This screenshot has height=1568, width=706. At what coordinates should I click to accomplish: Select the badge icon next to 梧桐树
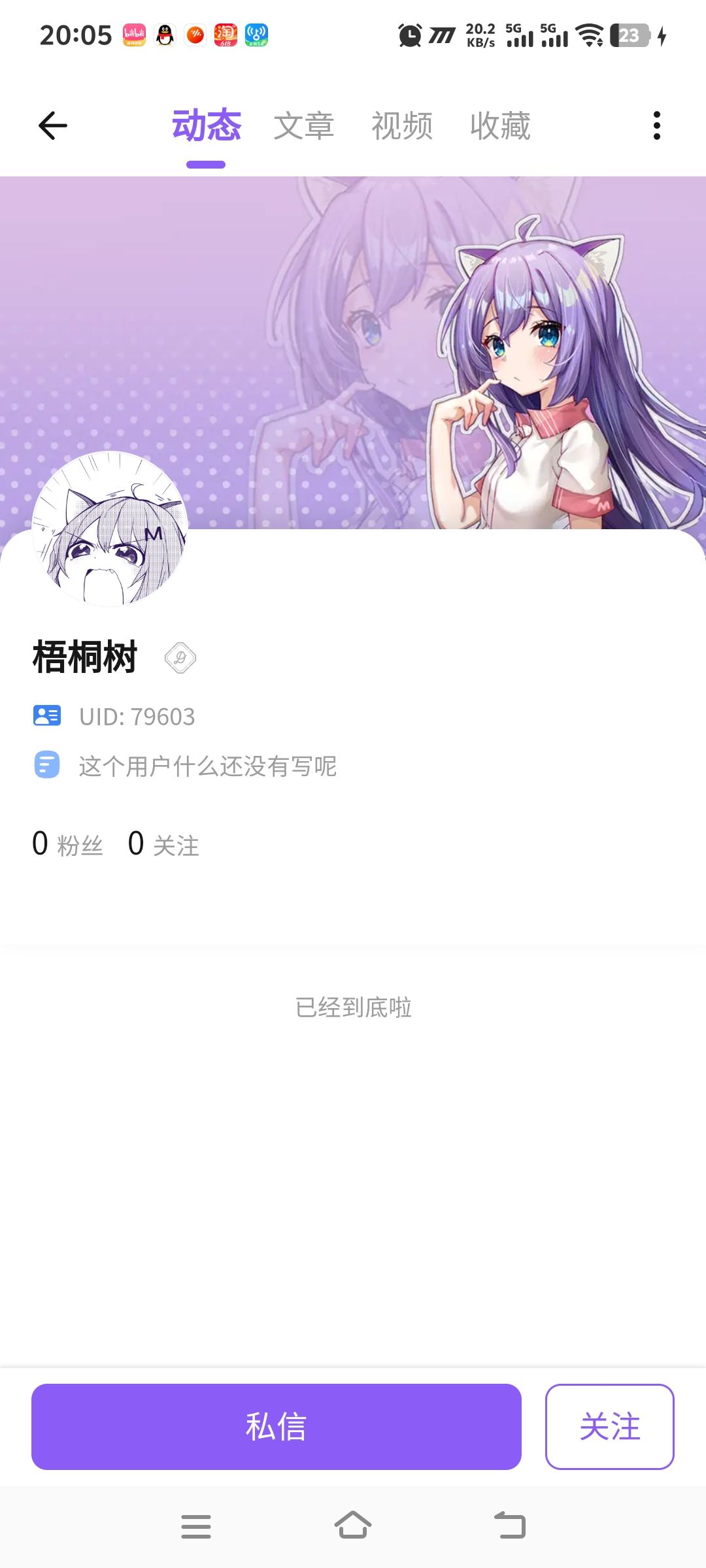tap(182, 658)
